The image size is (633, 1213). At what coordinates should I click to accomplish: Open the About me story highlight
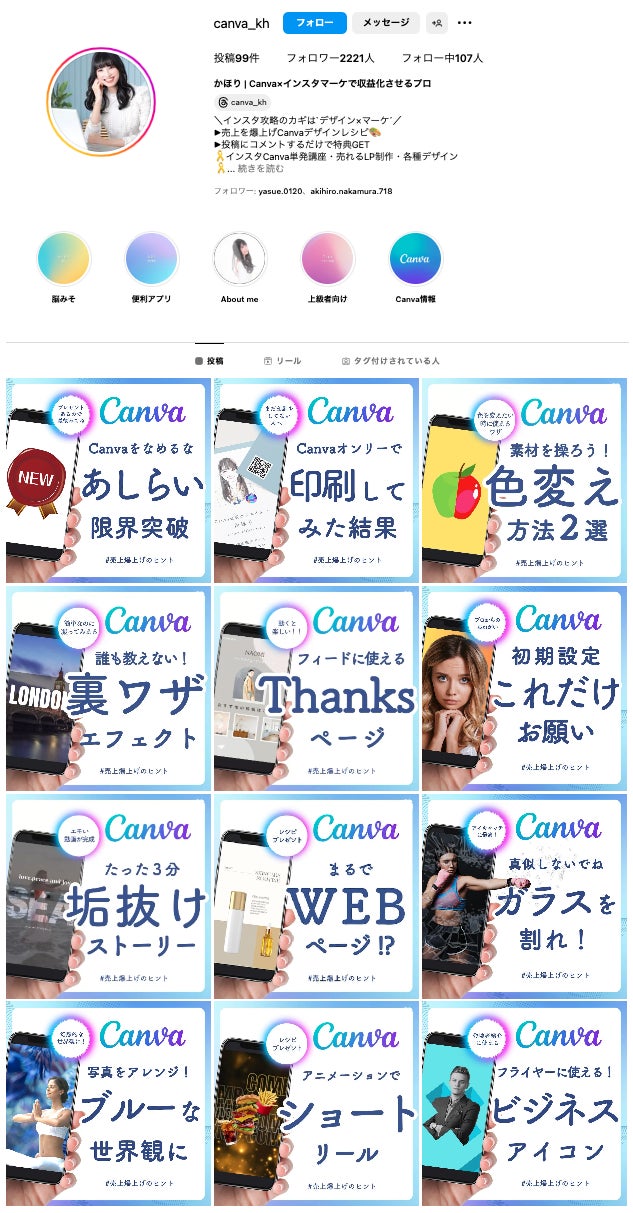coord(240,260)
